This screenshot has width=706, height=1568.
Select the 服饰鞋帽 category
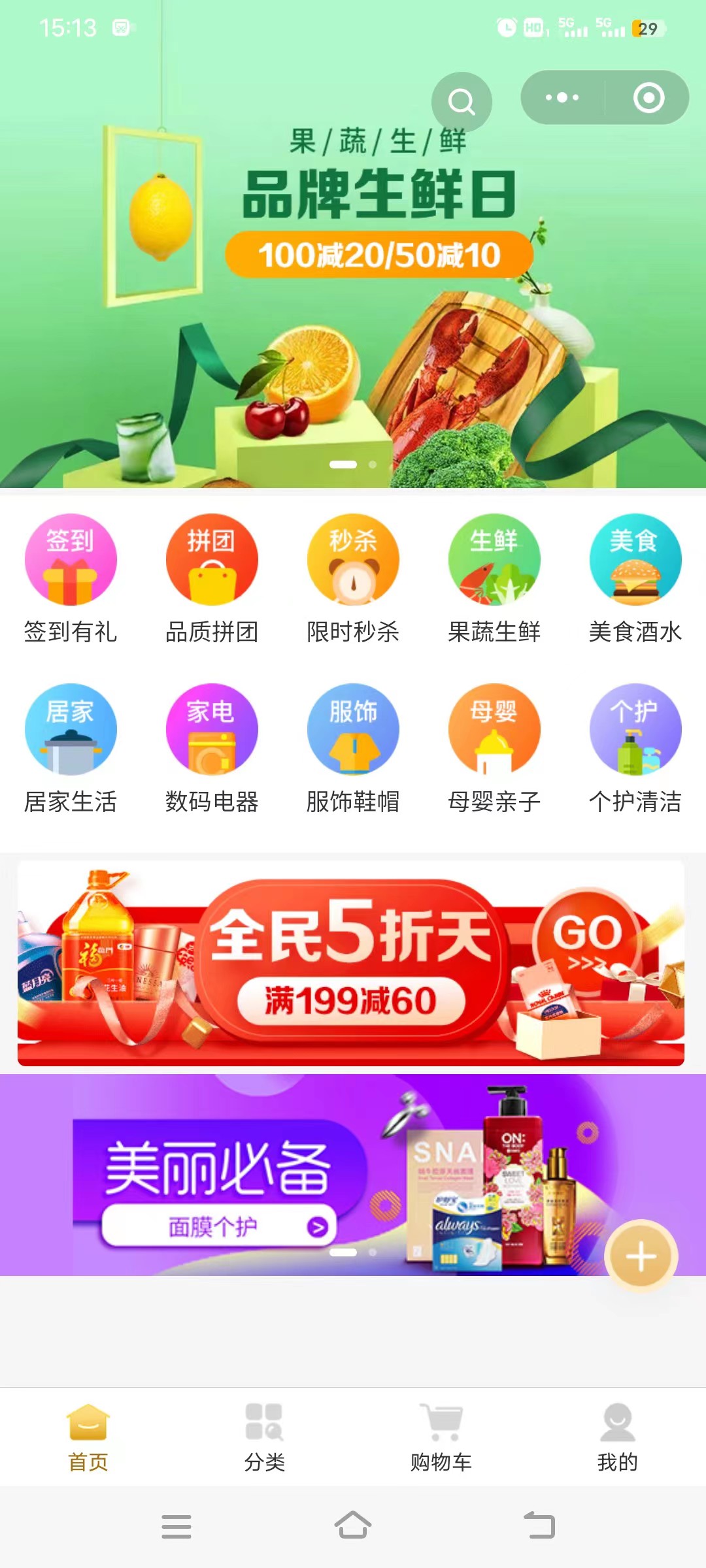(353, 749)
